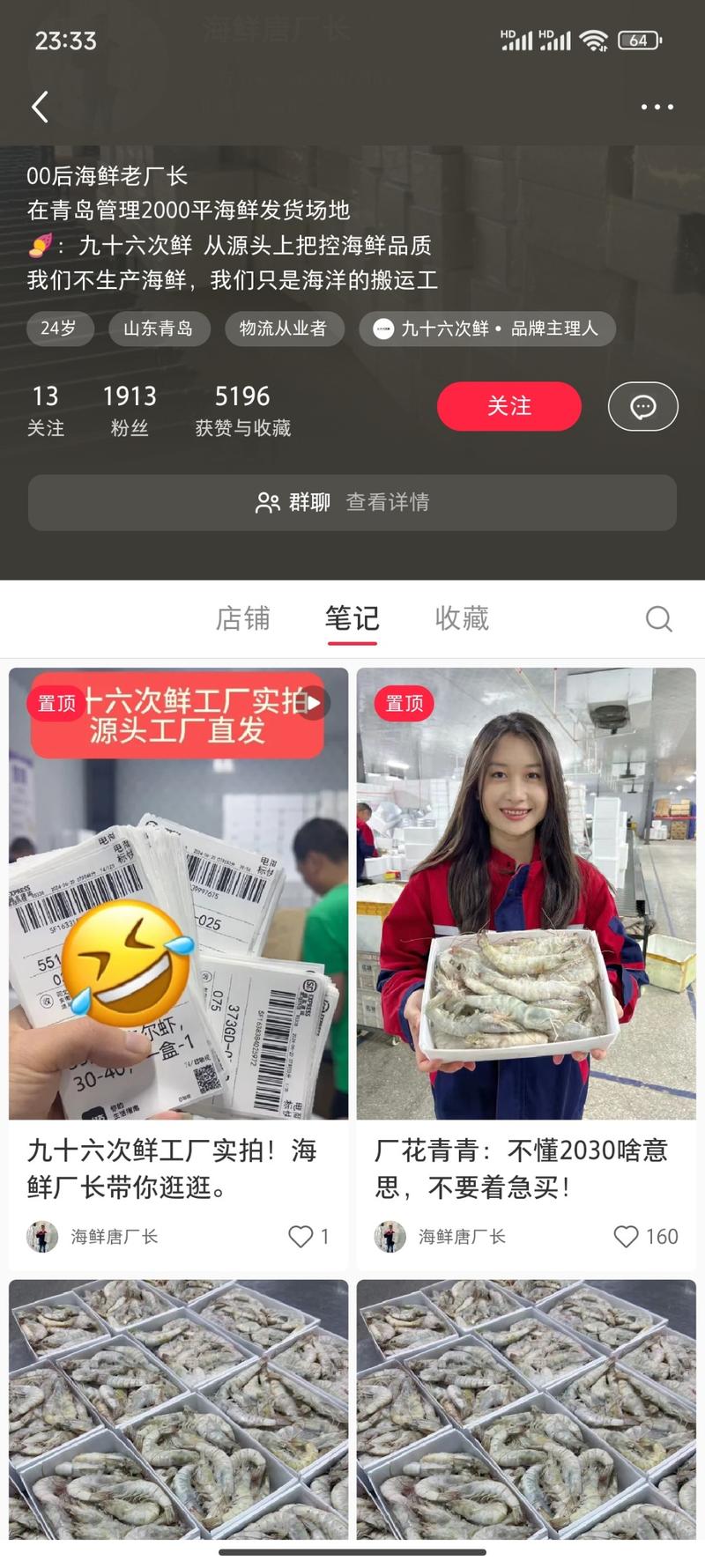Select the 笔记 tab
This screenshot has height=1568, width=705.
(352, 618)
